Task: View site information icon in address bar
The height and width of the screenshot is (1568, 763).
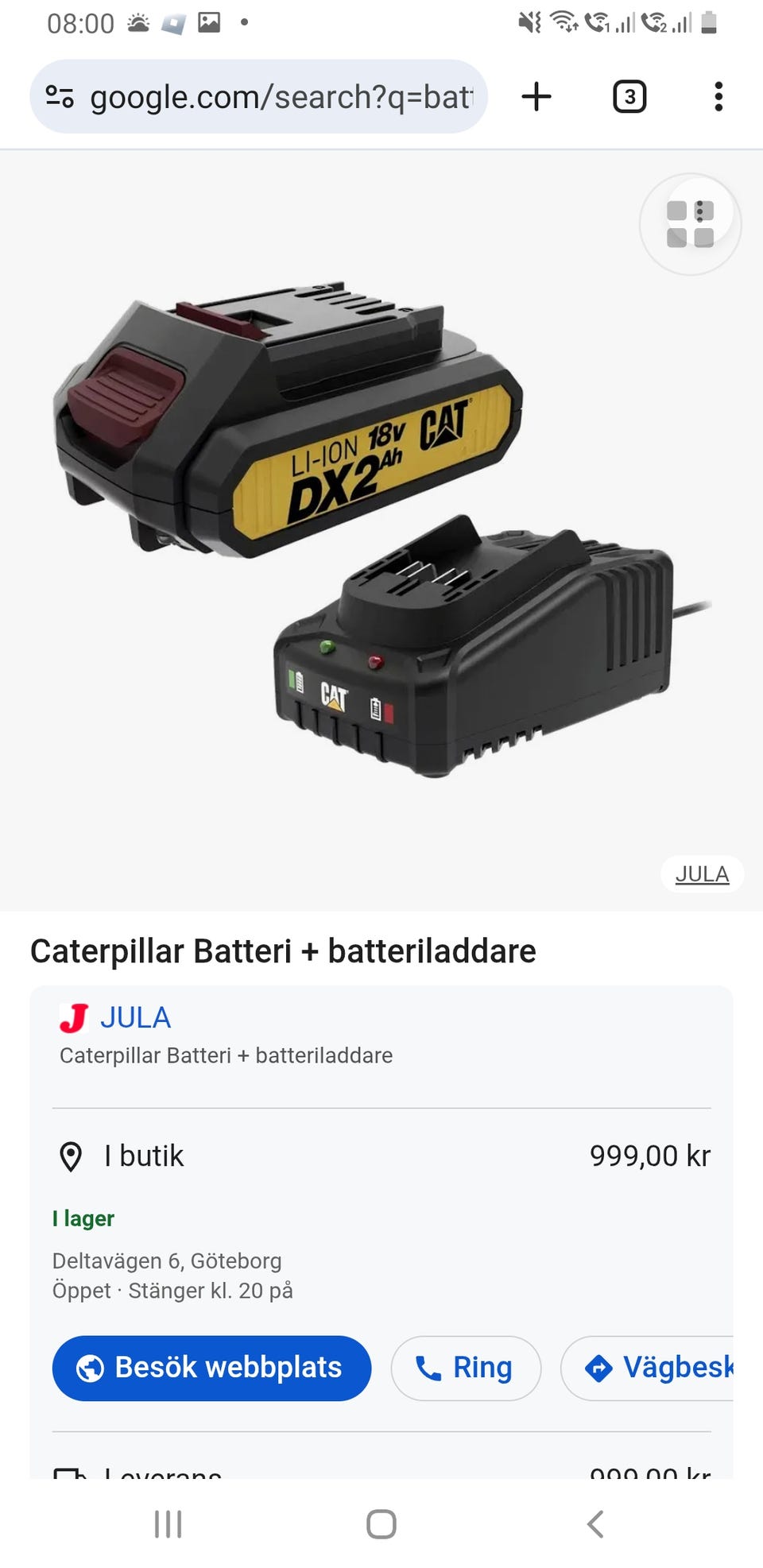Action: (x=60, y=97)
